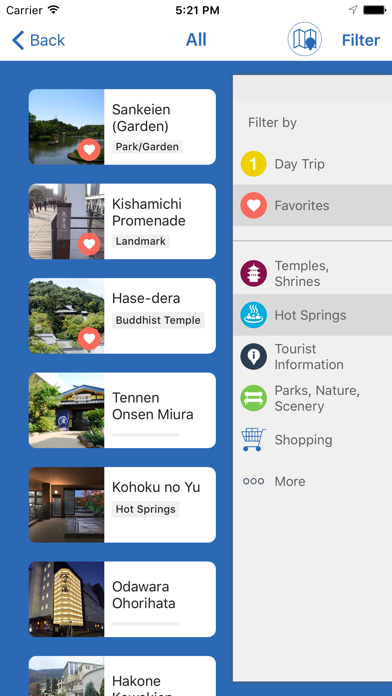This screenshot has height=696, width=392.
Task: Select the Day Trip filter
Action: 313,164
